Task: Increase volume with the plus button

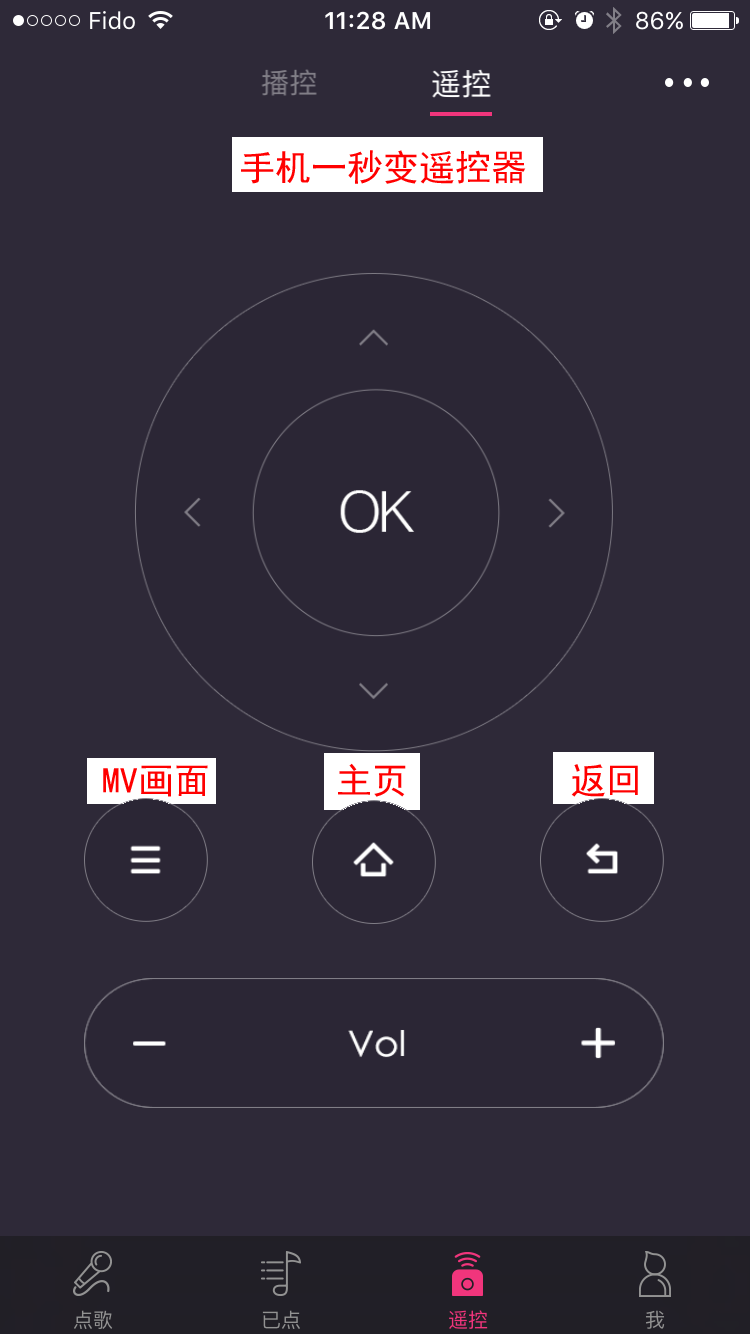Action: [x=598, y=1043]
